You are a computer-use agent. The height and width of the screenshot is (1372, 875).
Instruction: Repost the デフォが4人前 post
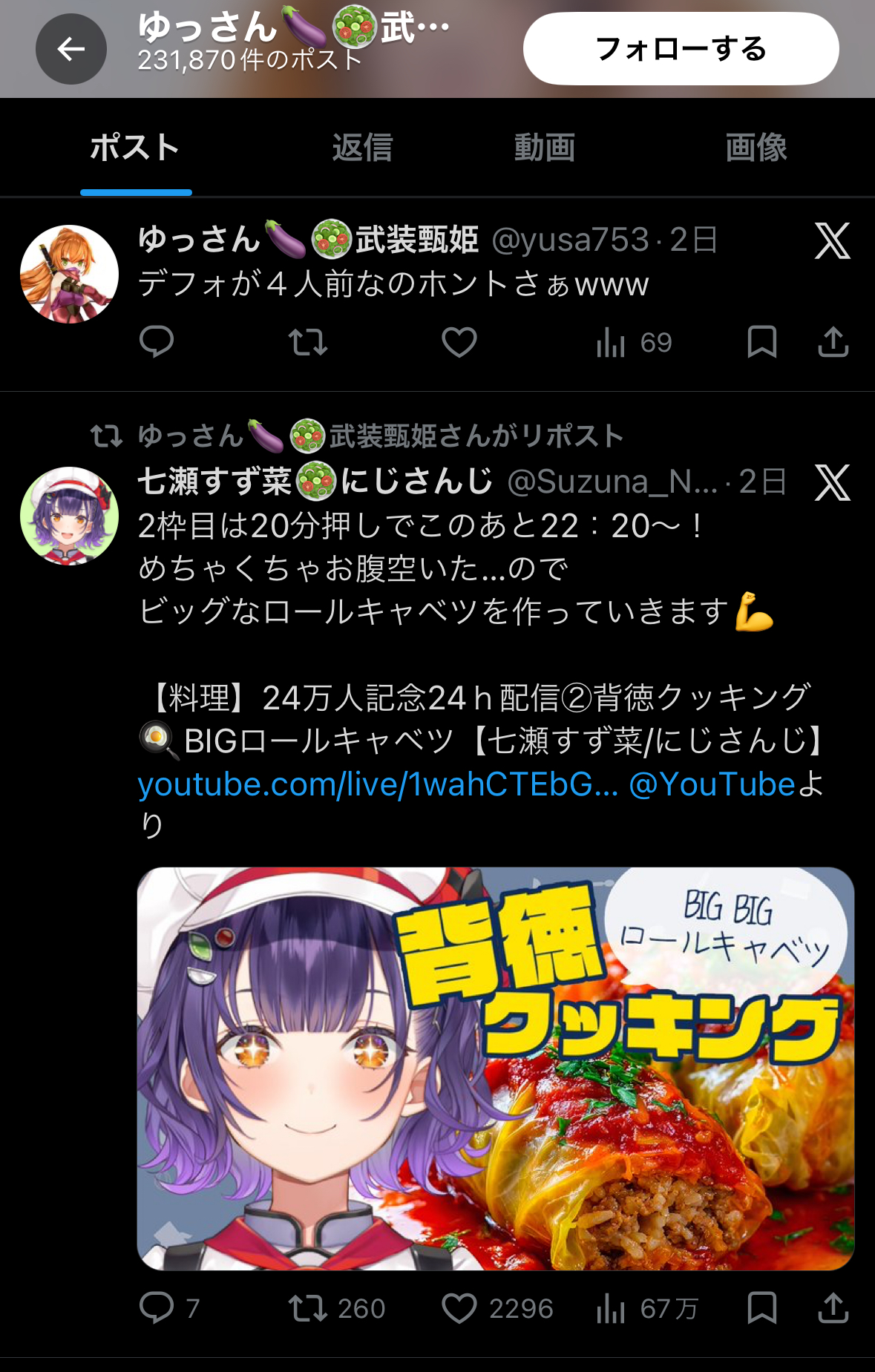point(307,342)
